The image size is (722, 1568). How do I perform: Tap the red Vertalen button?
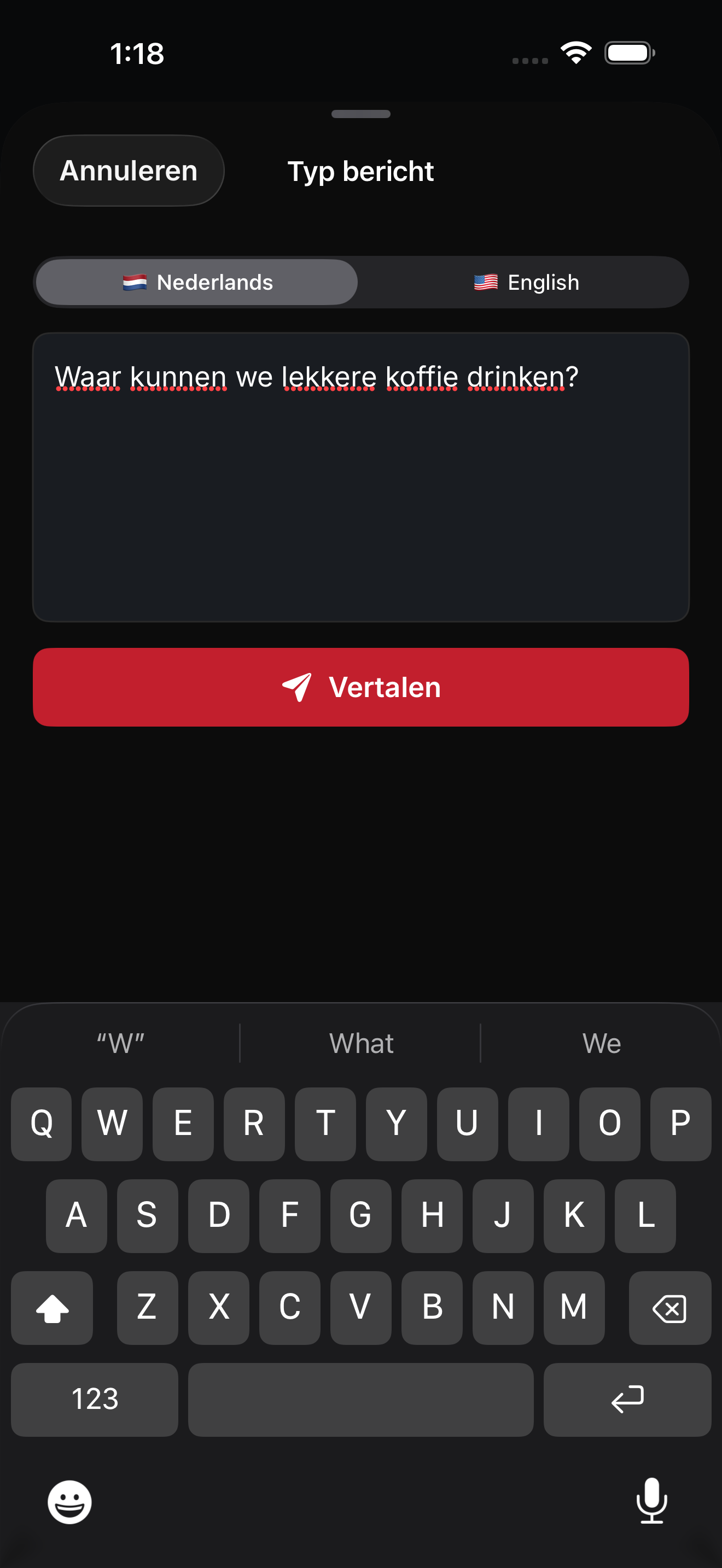tap(361, 687)
